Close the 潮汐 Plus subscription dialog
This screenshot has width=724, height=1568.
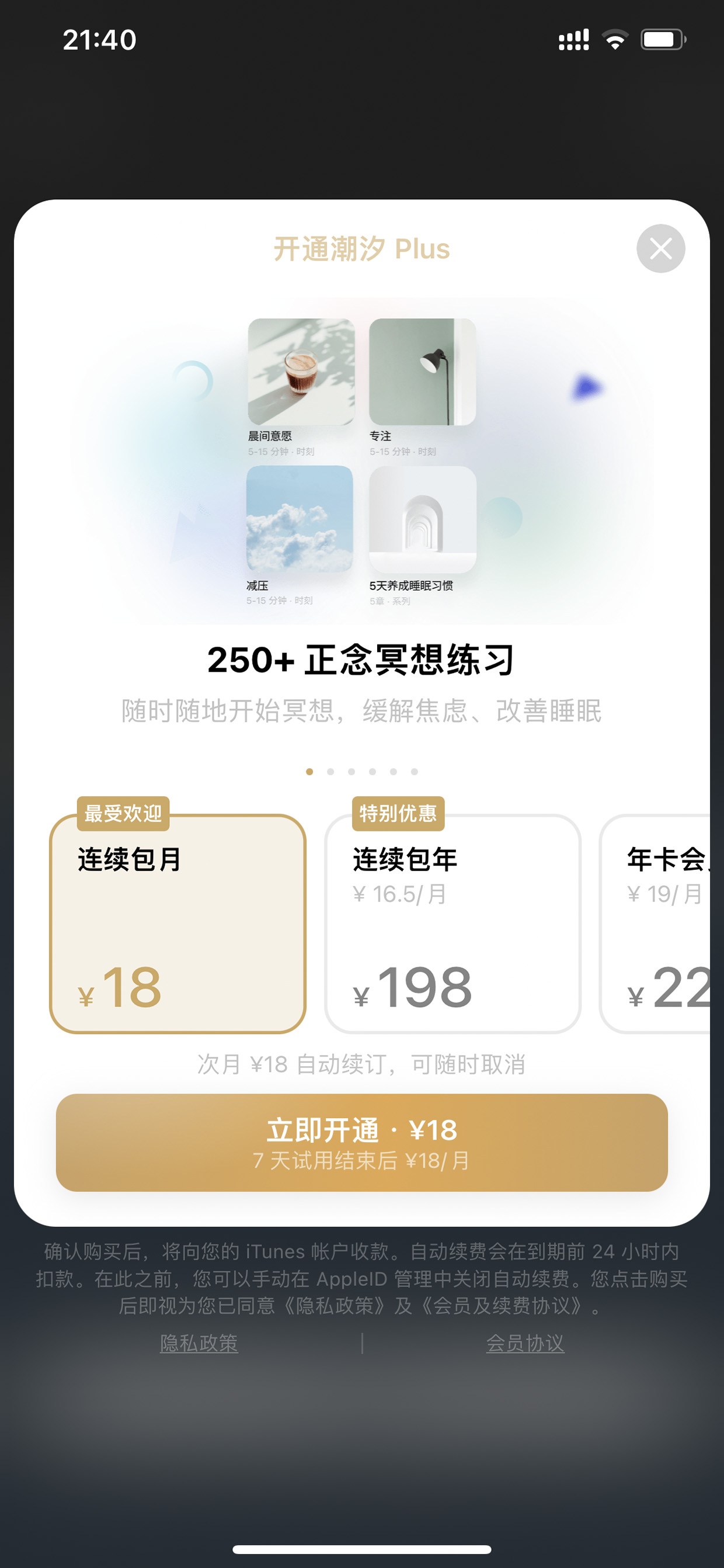661,248
